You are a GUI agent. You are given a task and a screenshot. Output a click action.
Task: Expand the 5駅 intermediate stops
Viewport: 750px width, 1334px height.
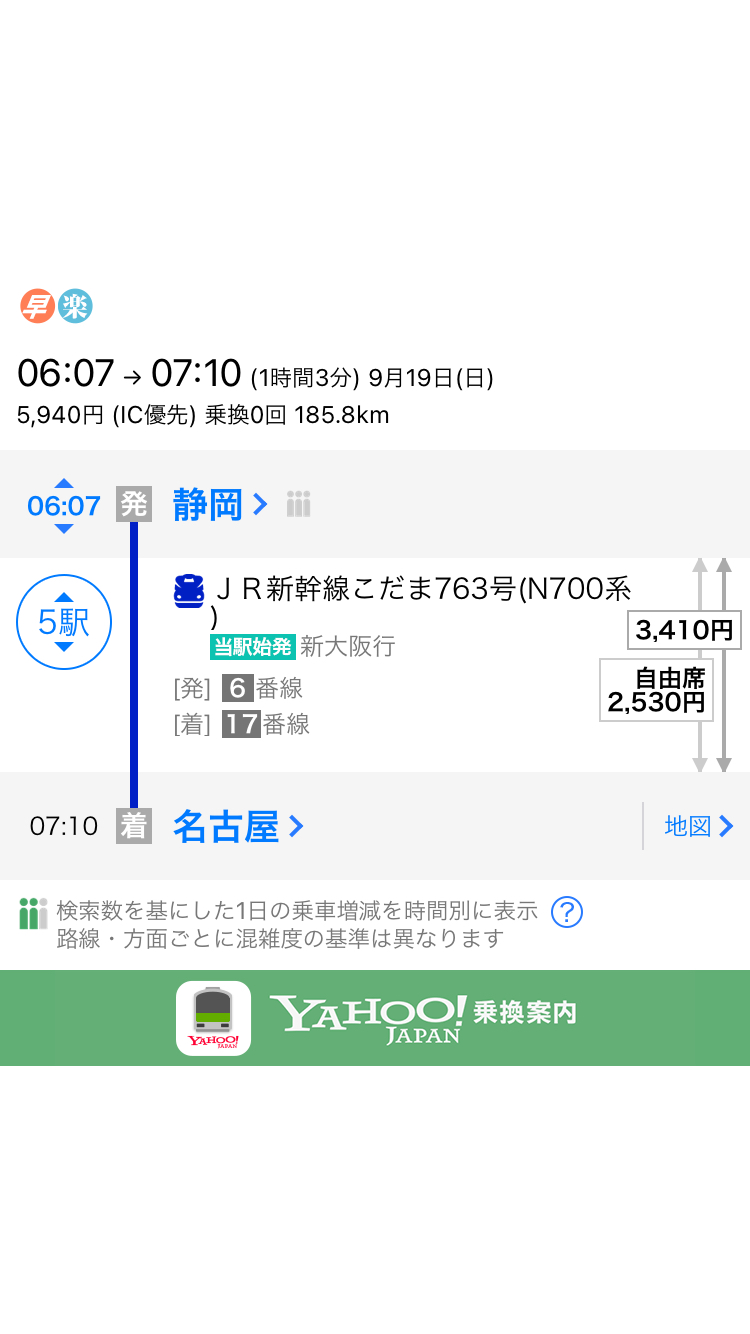[64, 622]
